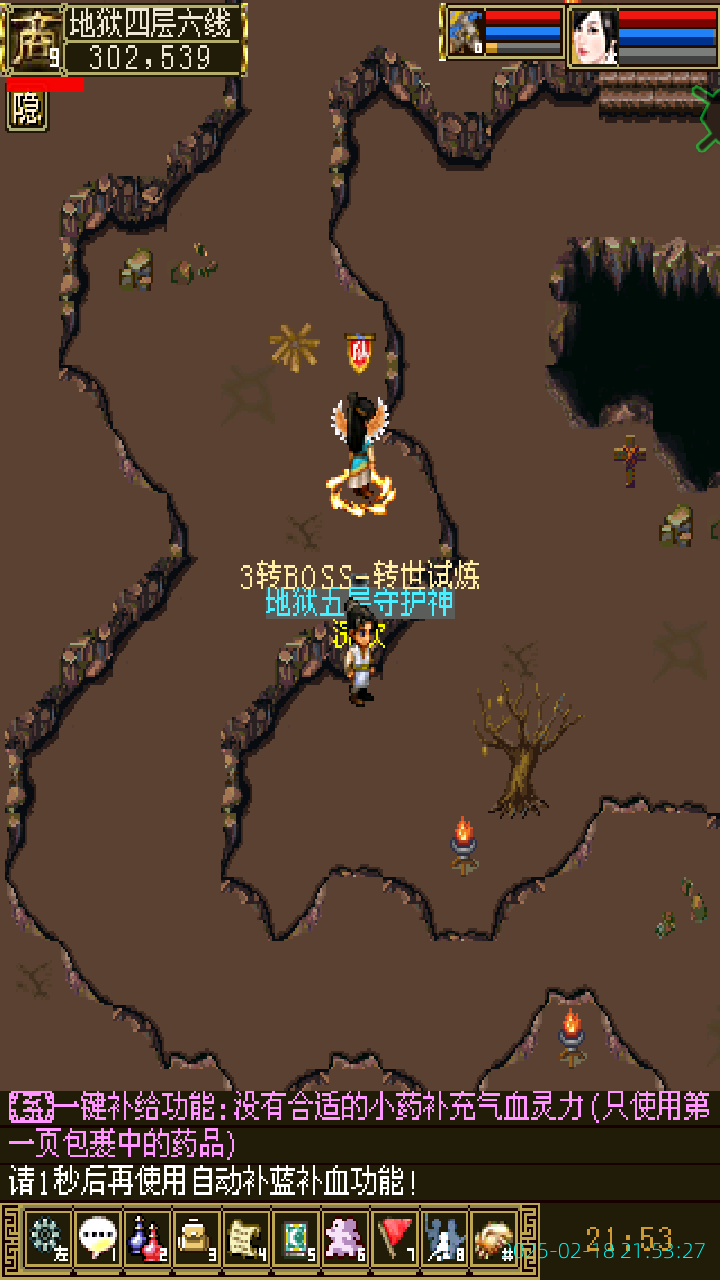Screen dimensions: 720x1280
Task: Open the settings gear in the bottom toolbar
Action: (x=47, y=1237)
